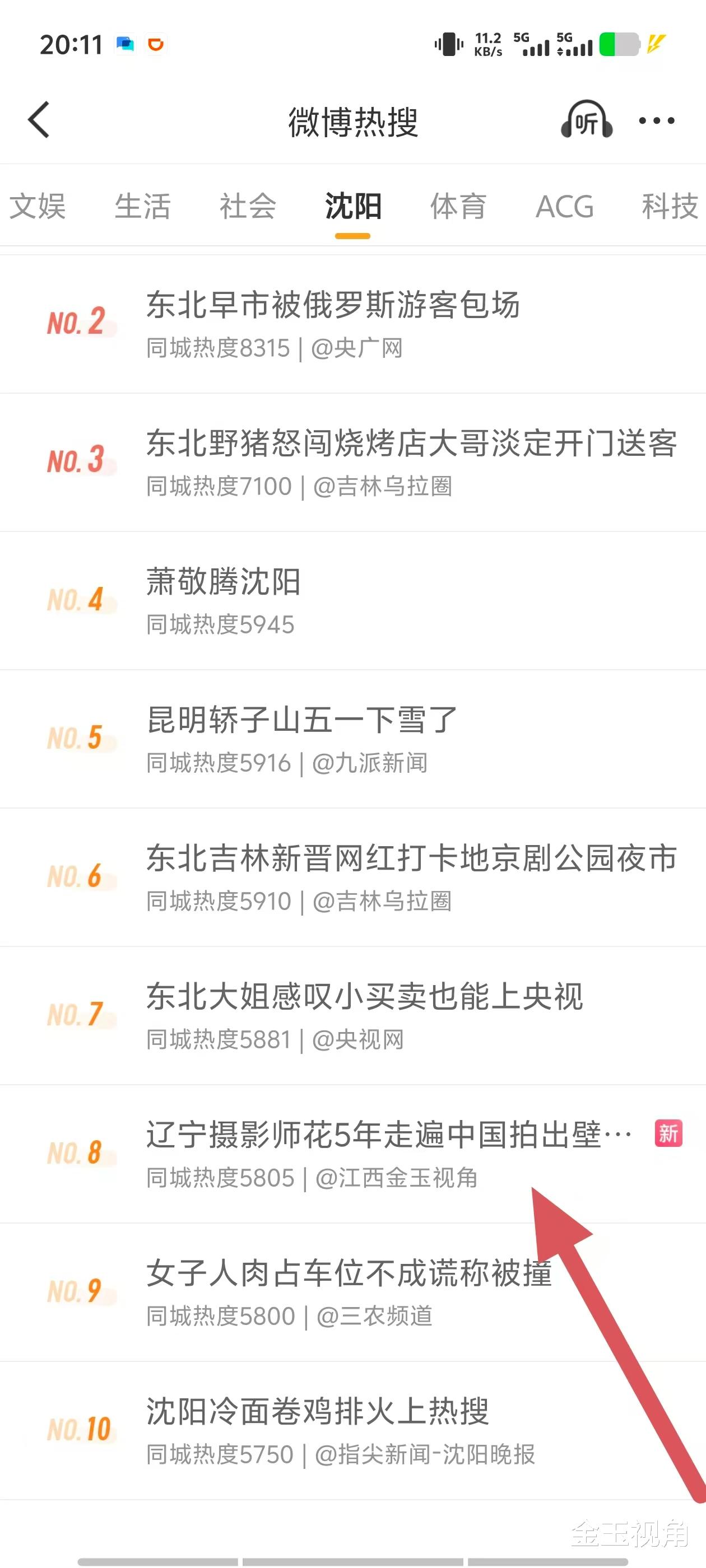
Task: Open topic 女子人肉占车位不成谎称被撞
Action: point(352,1292)
